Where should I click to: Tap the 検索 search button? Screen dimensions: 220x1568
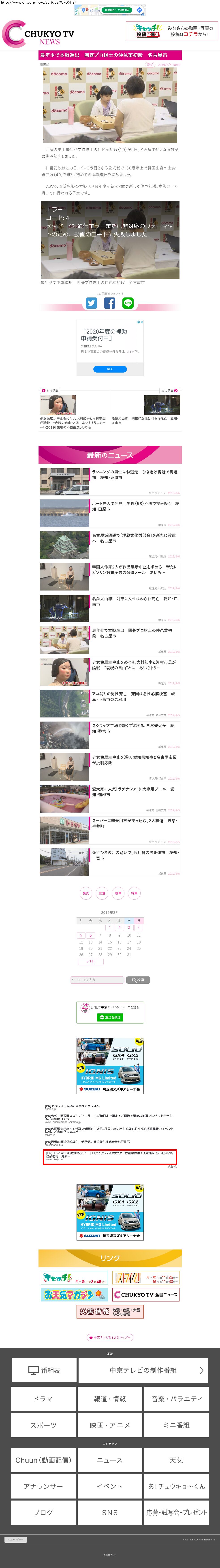tap(138, 980)
